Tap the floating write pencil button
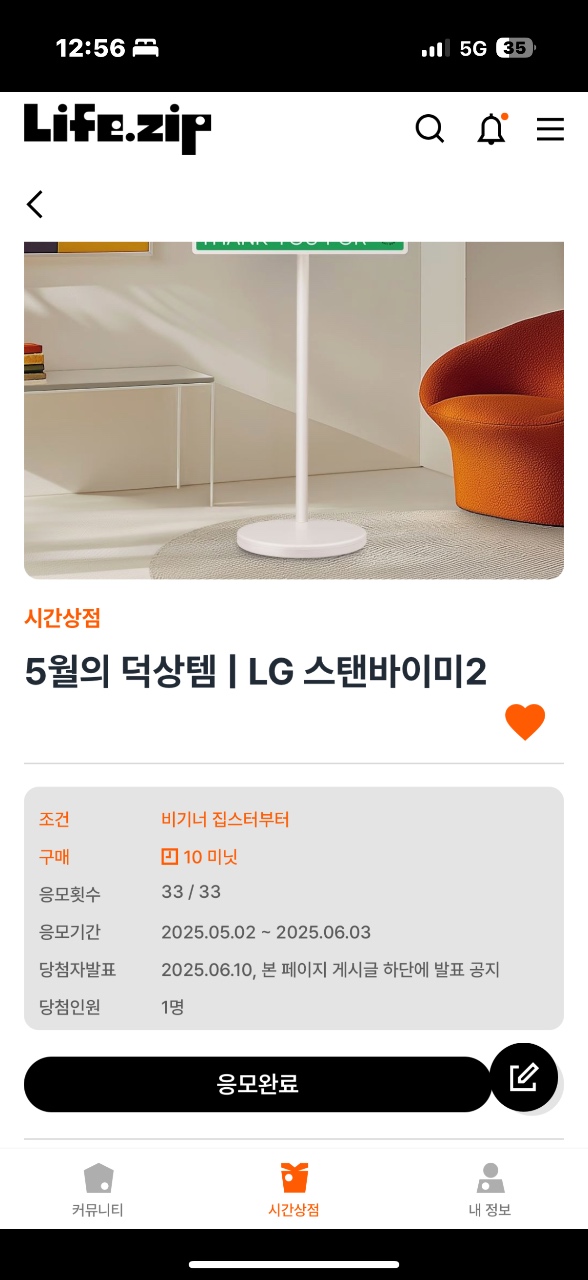Screen dimensions: 588x1280 (x=524, y=1077)
